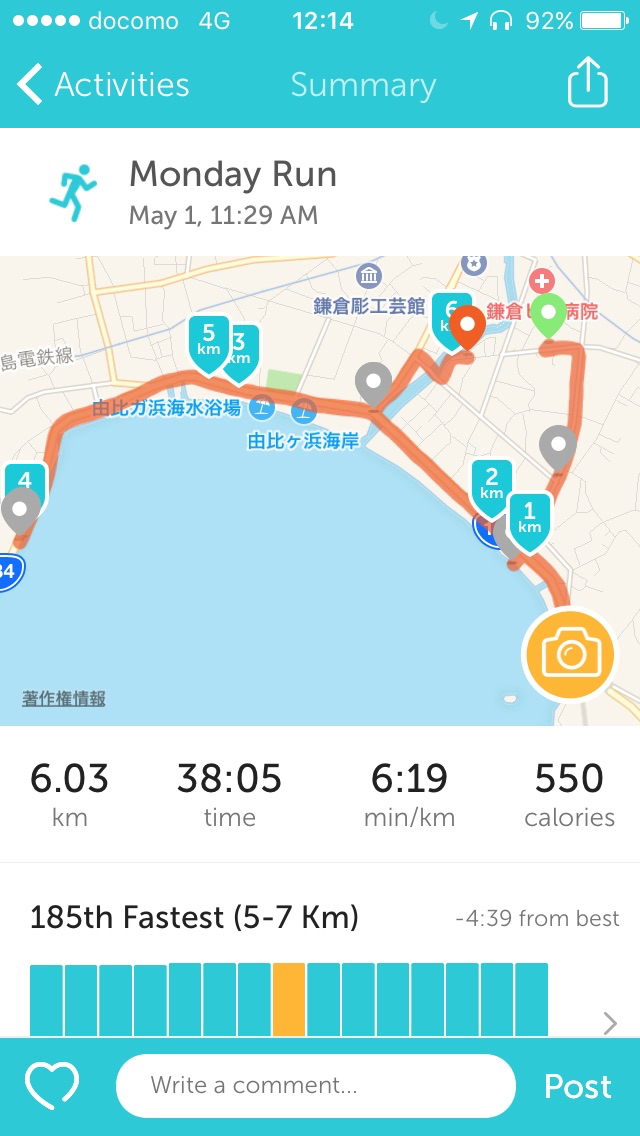The width and height of the screenshot is (640, 1136).
Task: Like this Monday Run activity
Action: tap(52, 1086)
